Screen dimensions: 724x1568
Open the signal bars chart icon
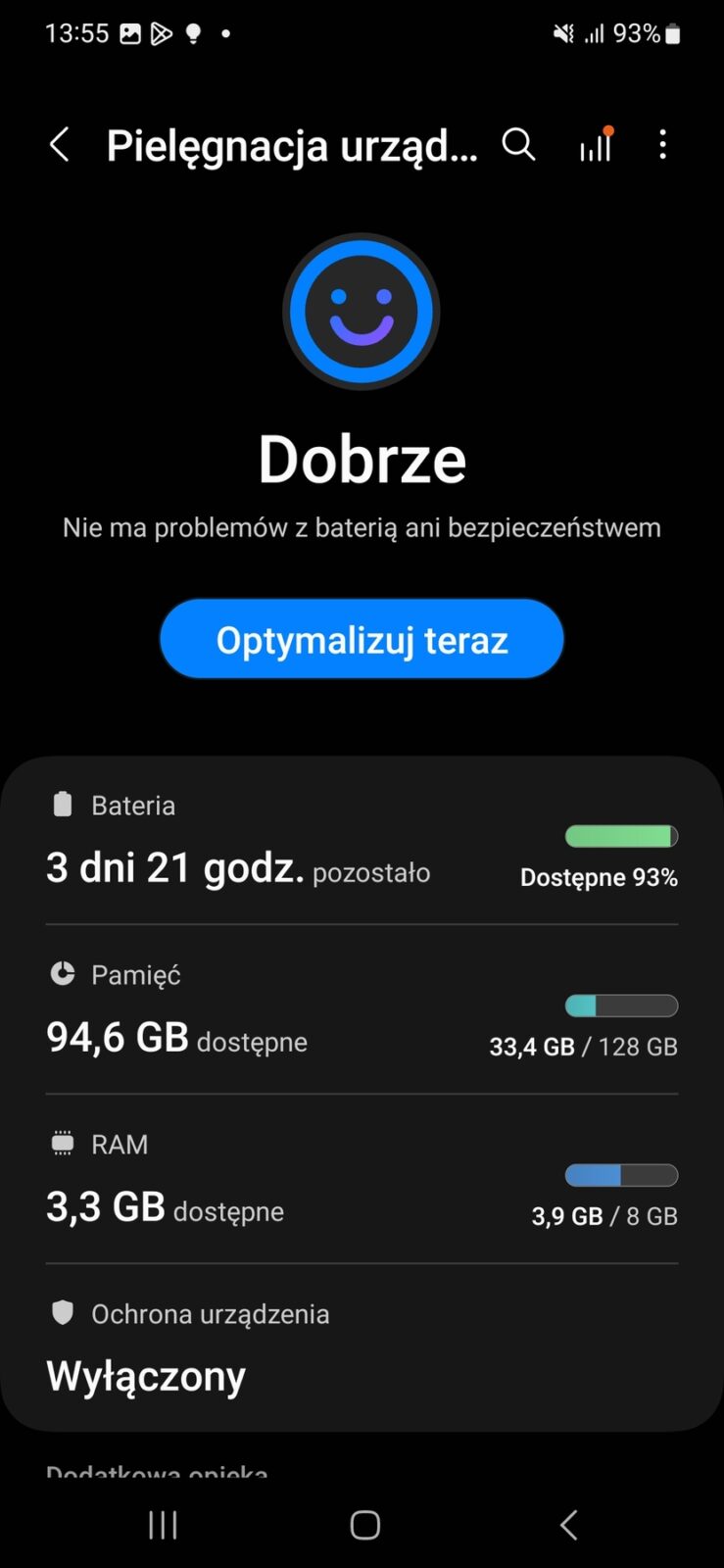[595, 145]
